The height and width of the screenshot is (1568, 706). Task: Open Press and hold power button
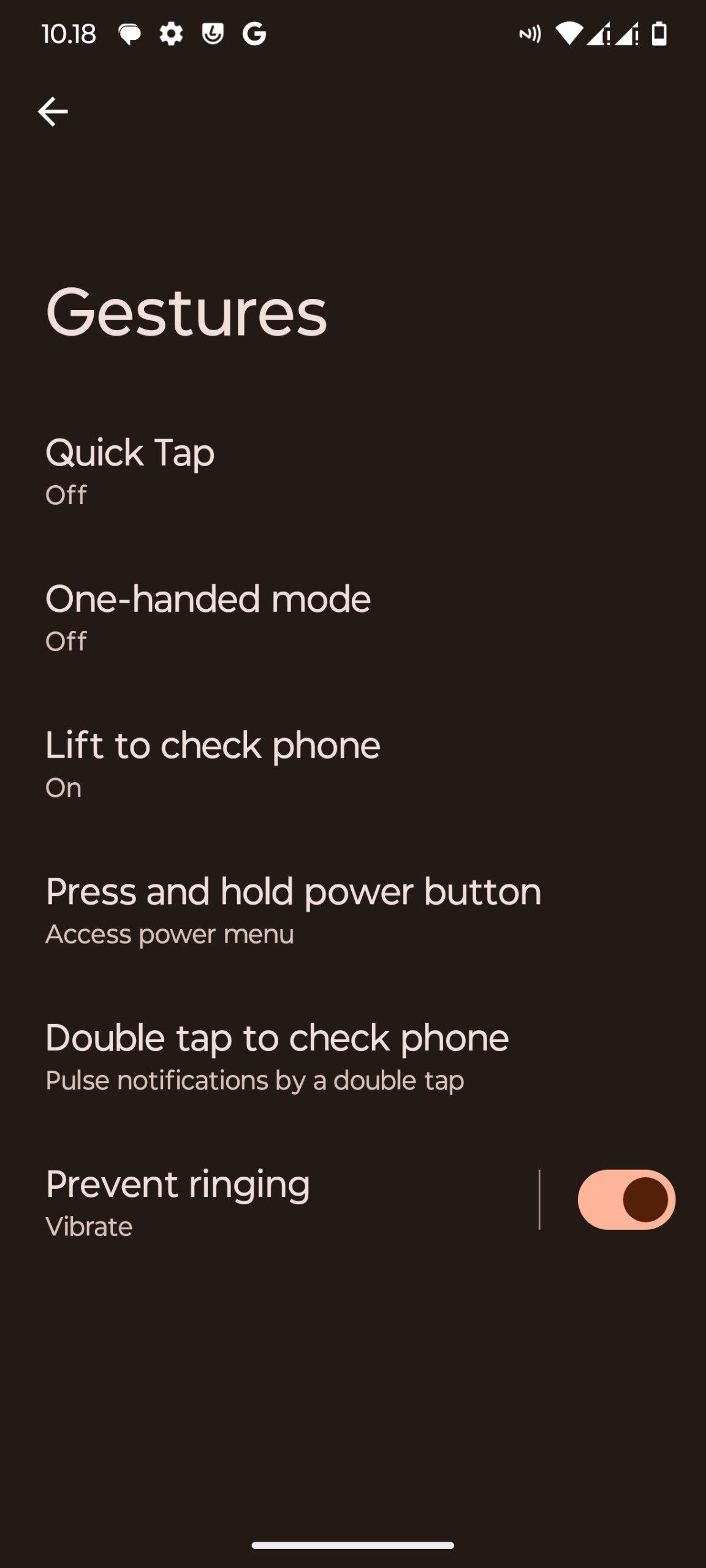click(293, 910)
